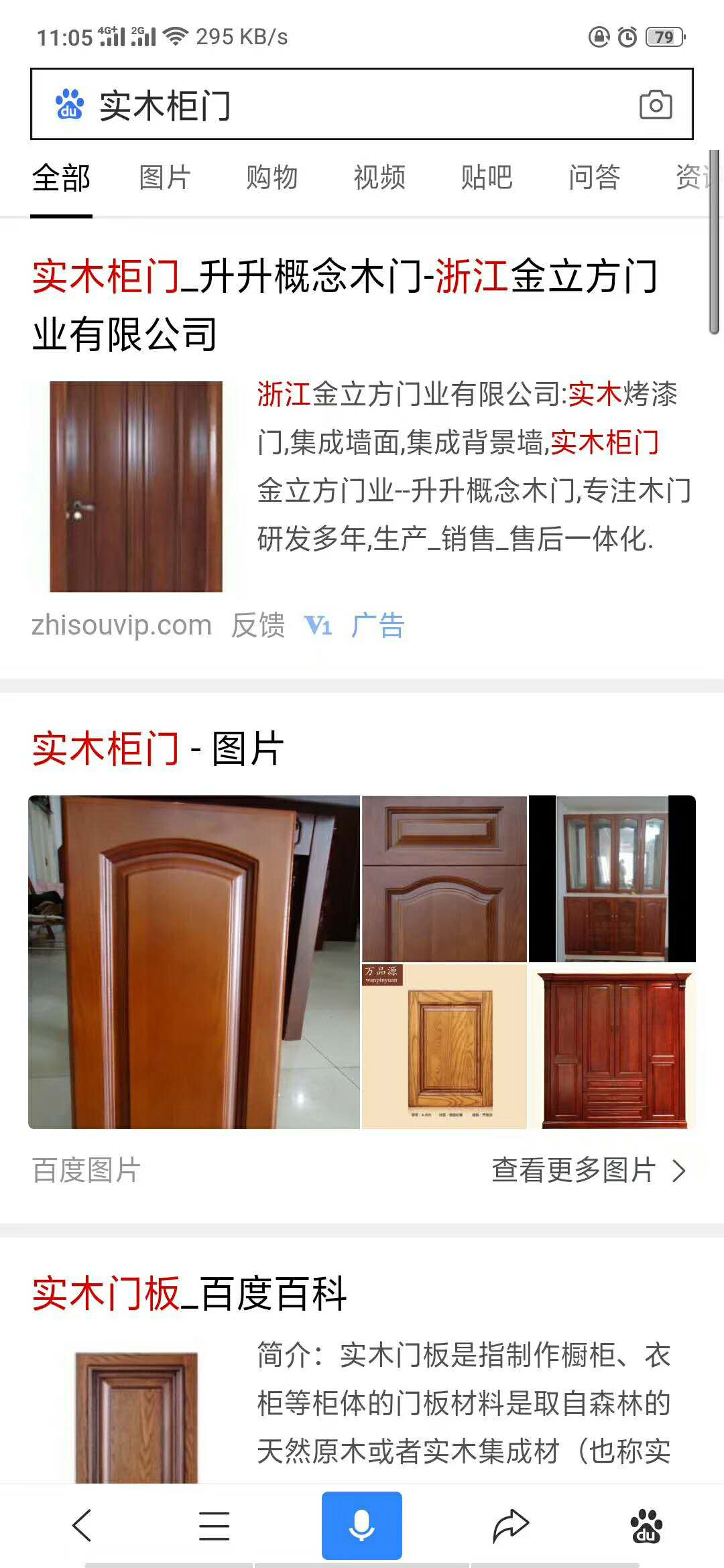Open camera image search
724x1568 pixels.
coord(655,105)
